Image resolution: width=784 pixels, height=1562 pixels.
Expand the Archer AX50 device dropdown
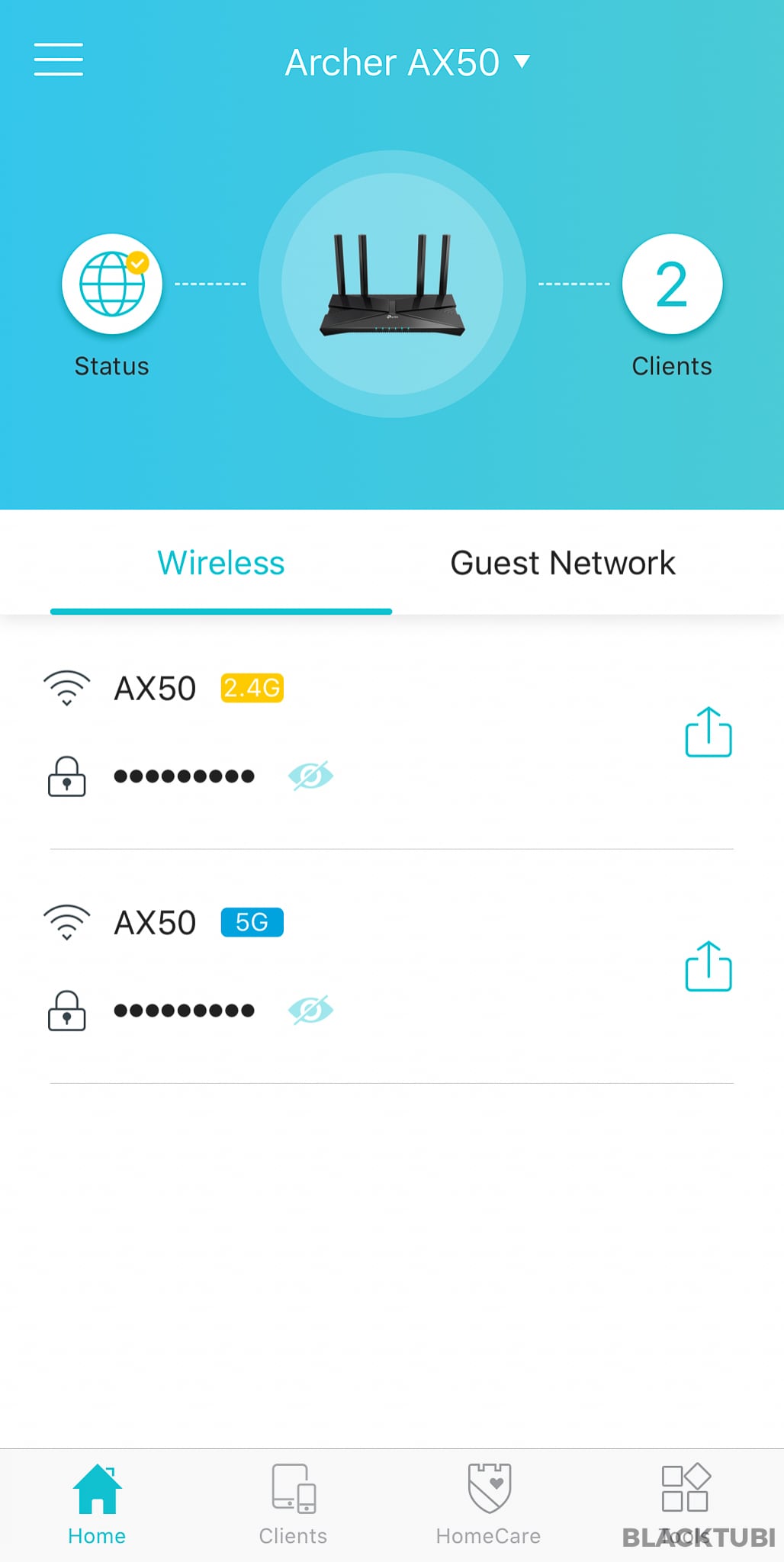coord(407,63)
